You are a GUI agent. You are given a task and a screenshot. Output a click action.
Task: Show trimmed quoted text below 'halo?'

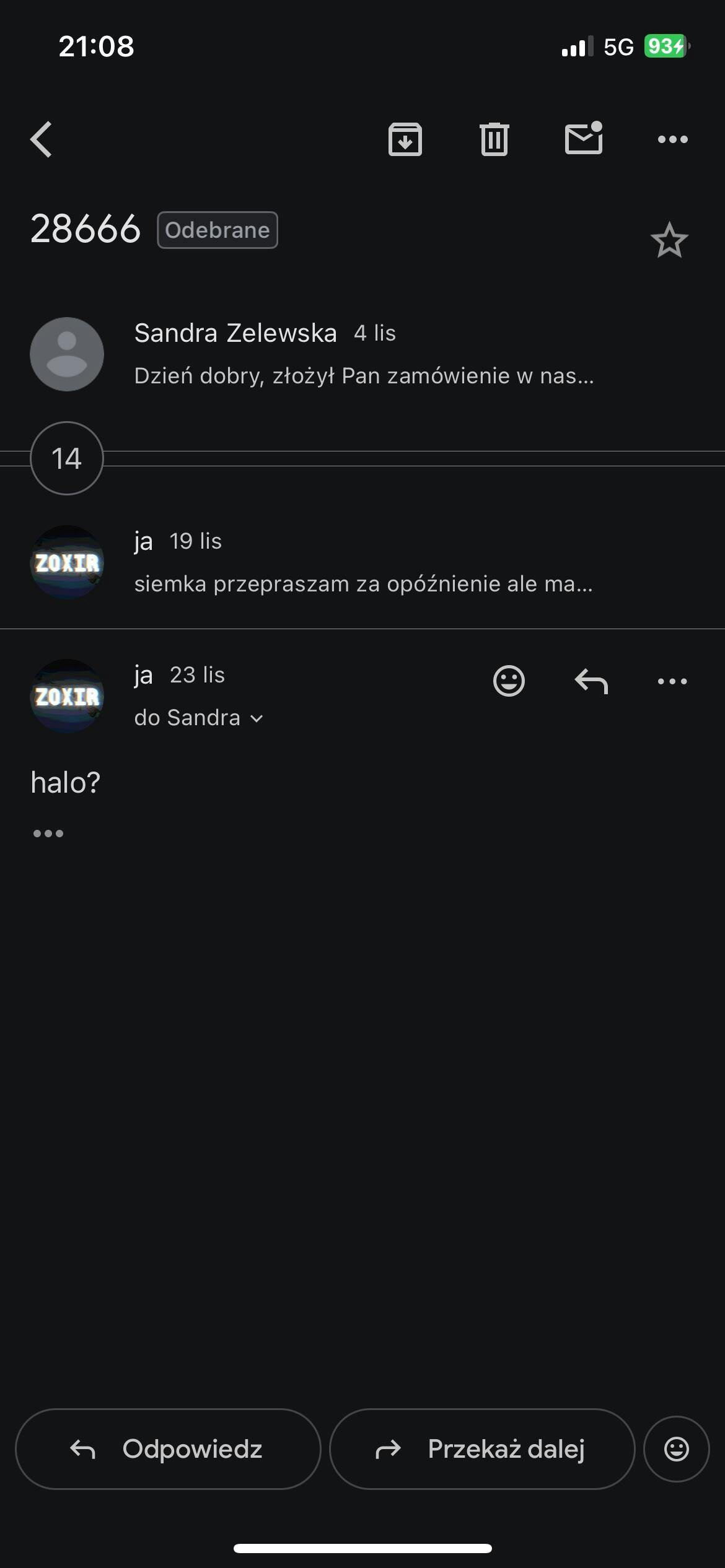pos(48,834)
